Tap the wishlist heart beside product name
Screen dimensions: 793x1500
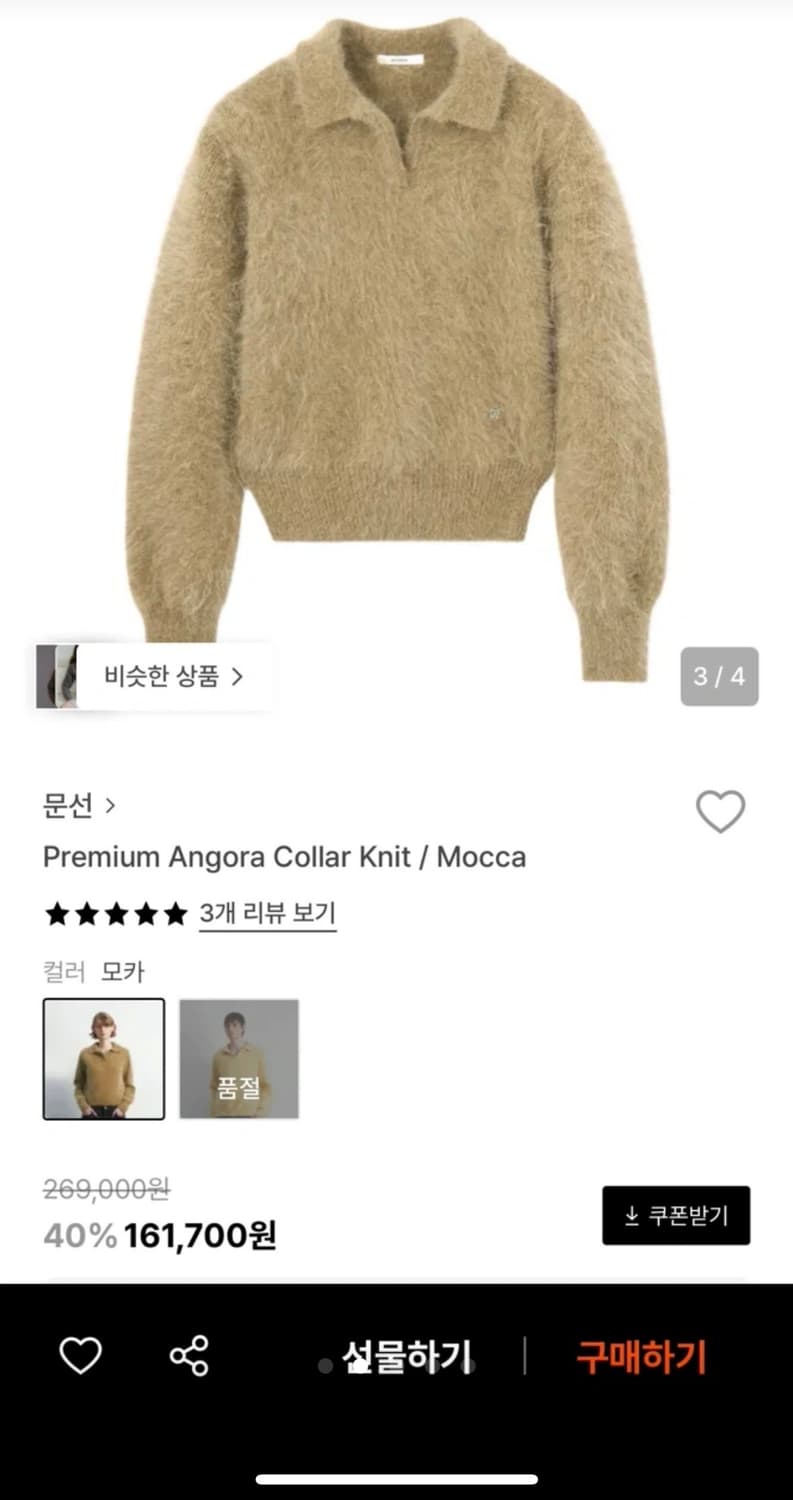[x=720, y=812]
